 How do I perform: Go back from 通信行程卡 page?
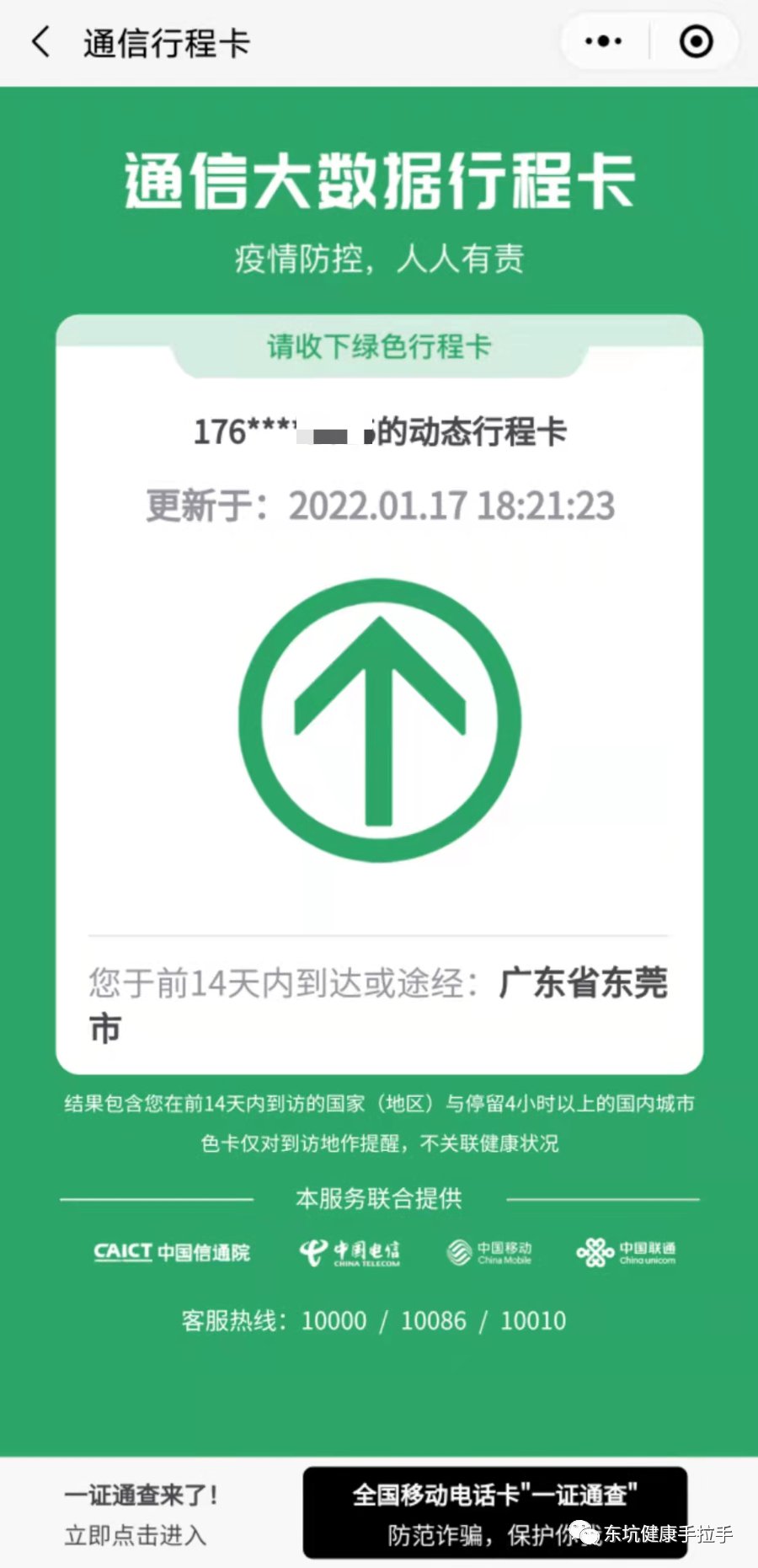(x=40, y=42)
